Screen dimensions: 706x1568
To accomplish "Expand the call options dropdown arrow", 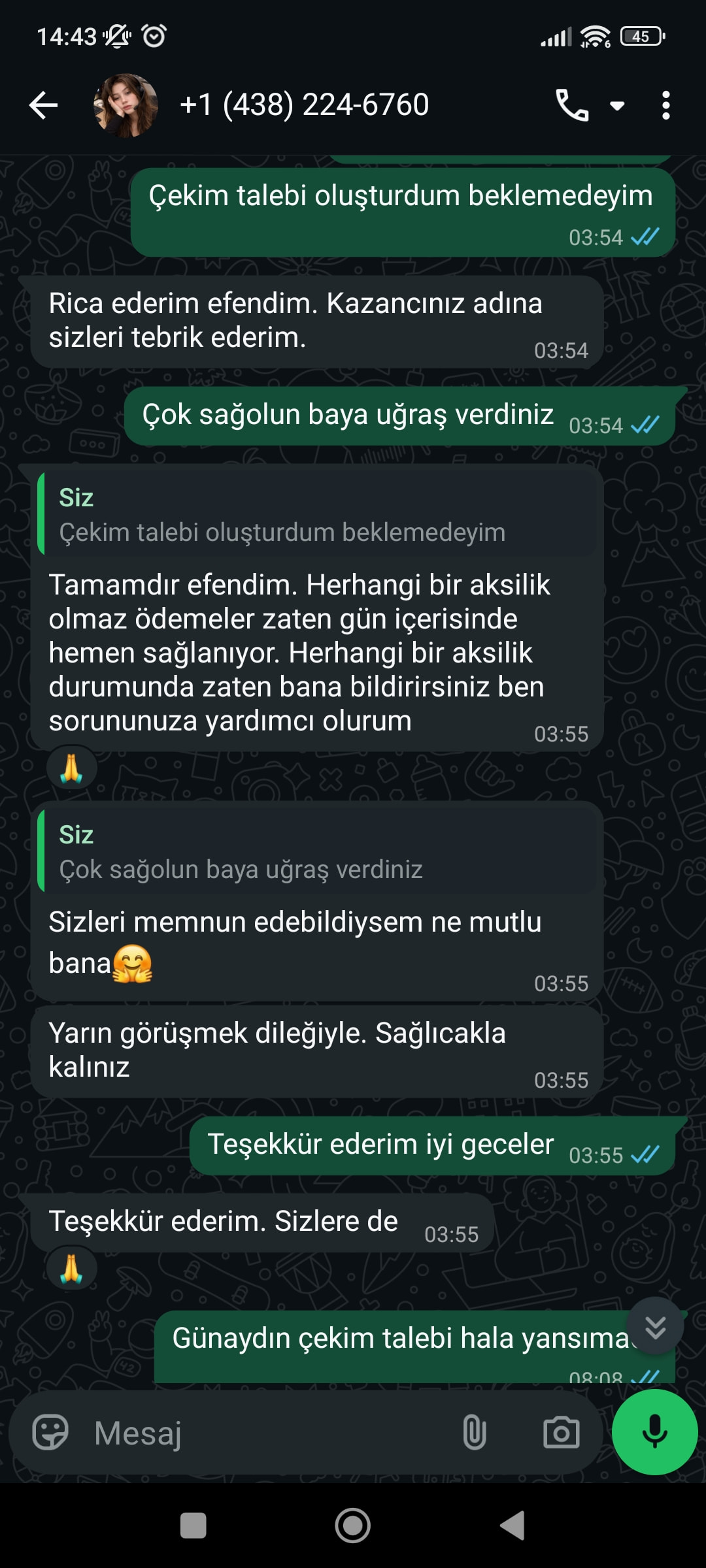I will click(617, 106).
